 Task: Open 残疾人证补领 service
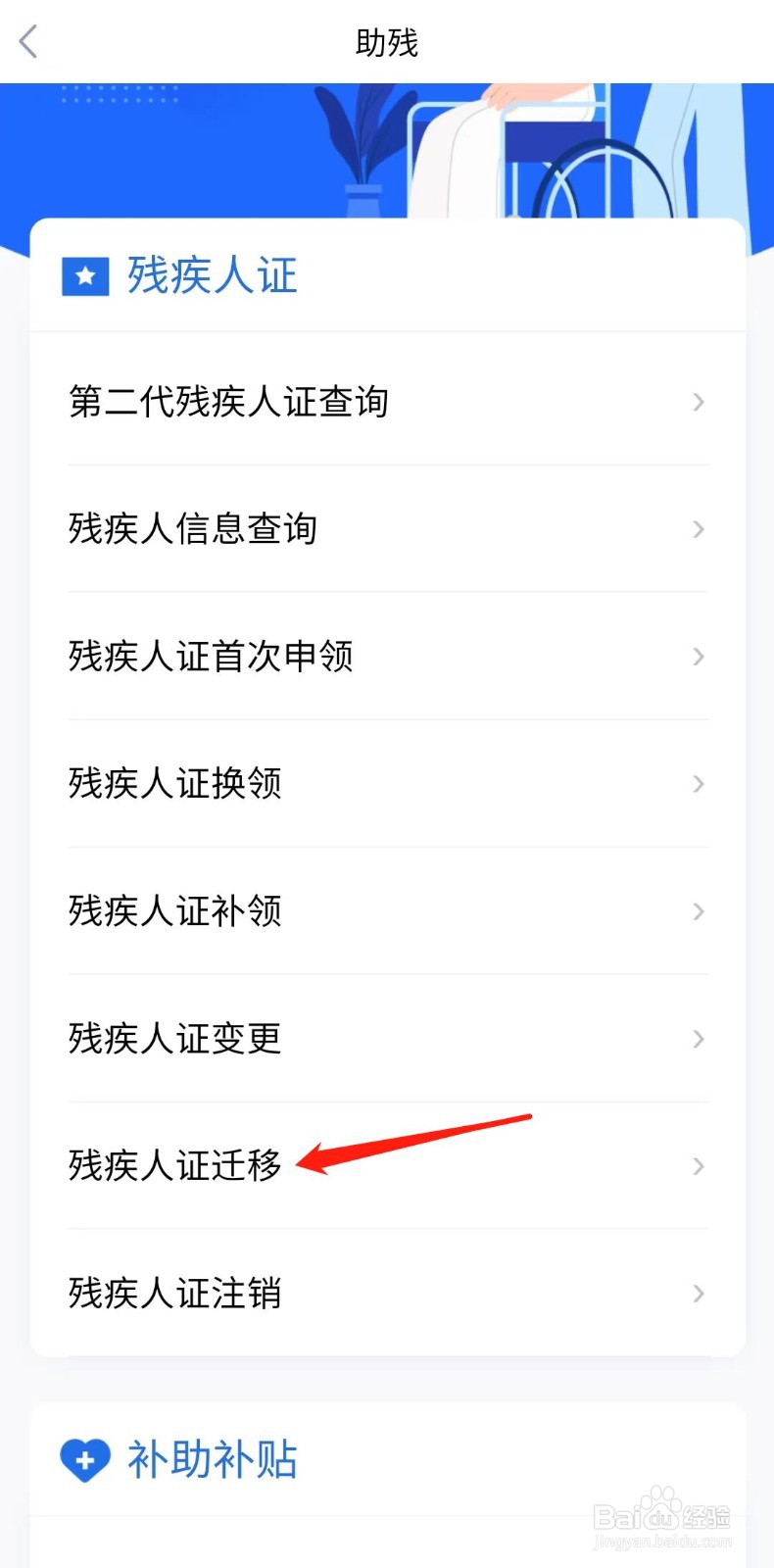tap(173, 911)
